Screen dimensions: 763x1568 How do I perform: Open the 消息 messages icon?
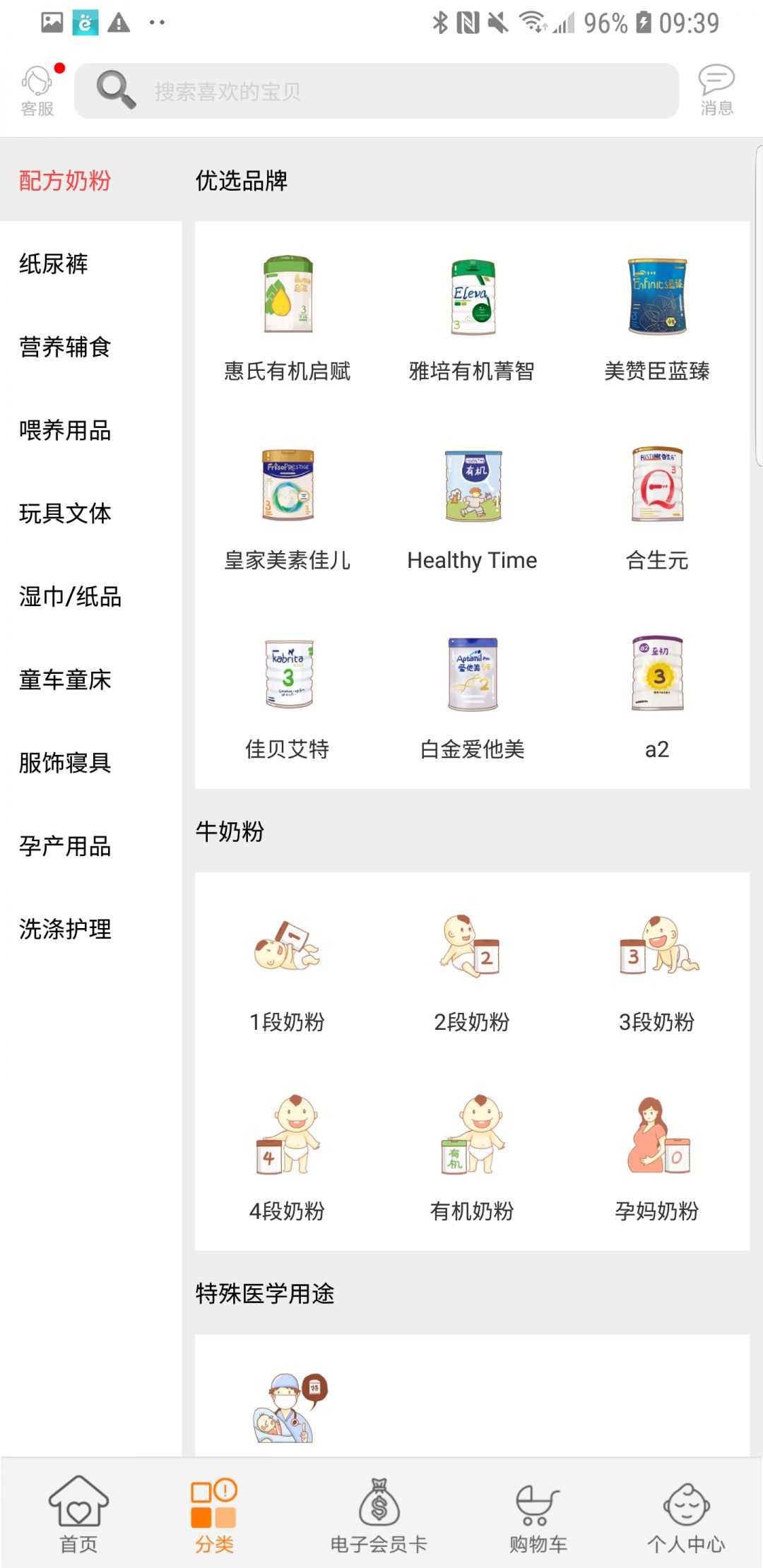716,88
